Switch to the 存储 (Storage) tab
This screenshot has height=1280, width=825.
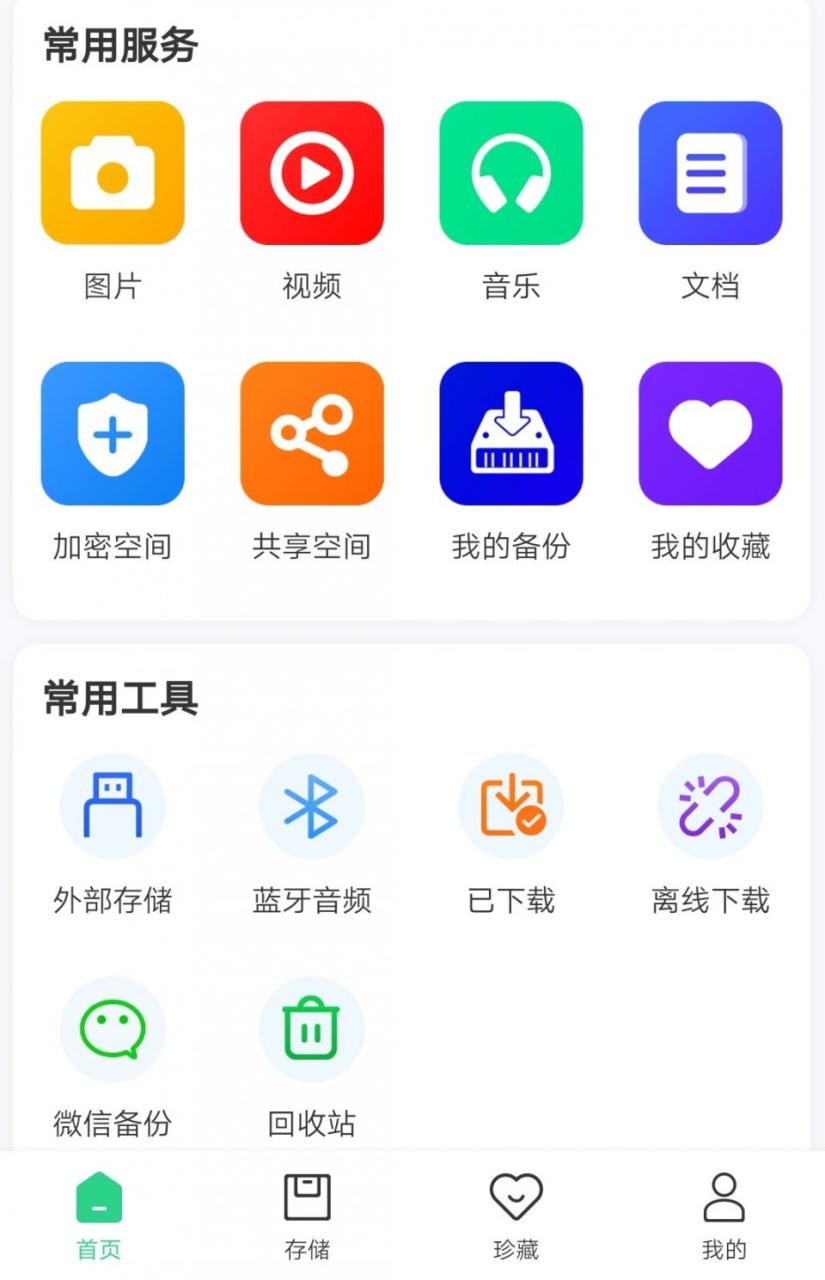coord(305,1215)
